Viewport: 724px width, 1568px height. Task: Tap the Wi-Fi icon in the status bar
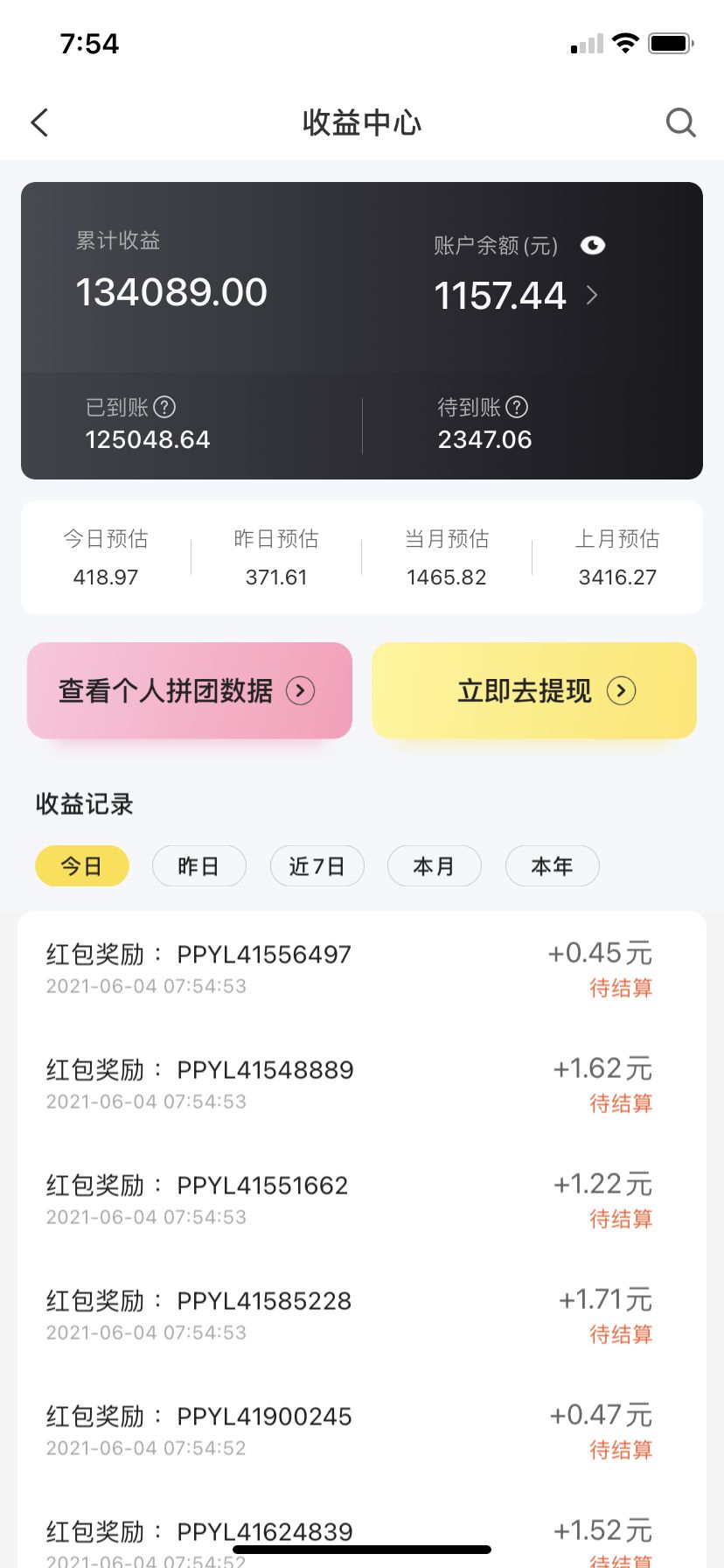point(624,42)
